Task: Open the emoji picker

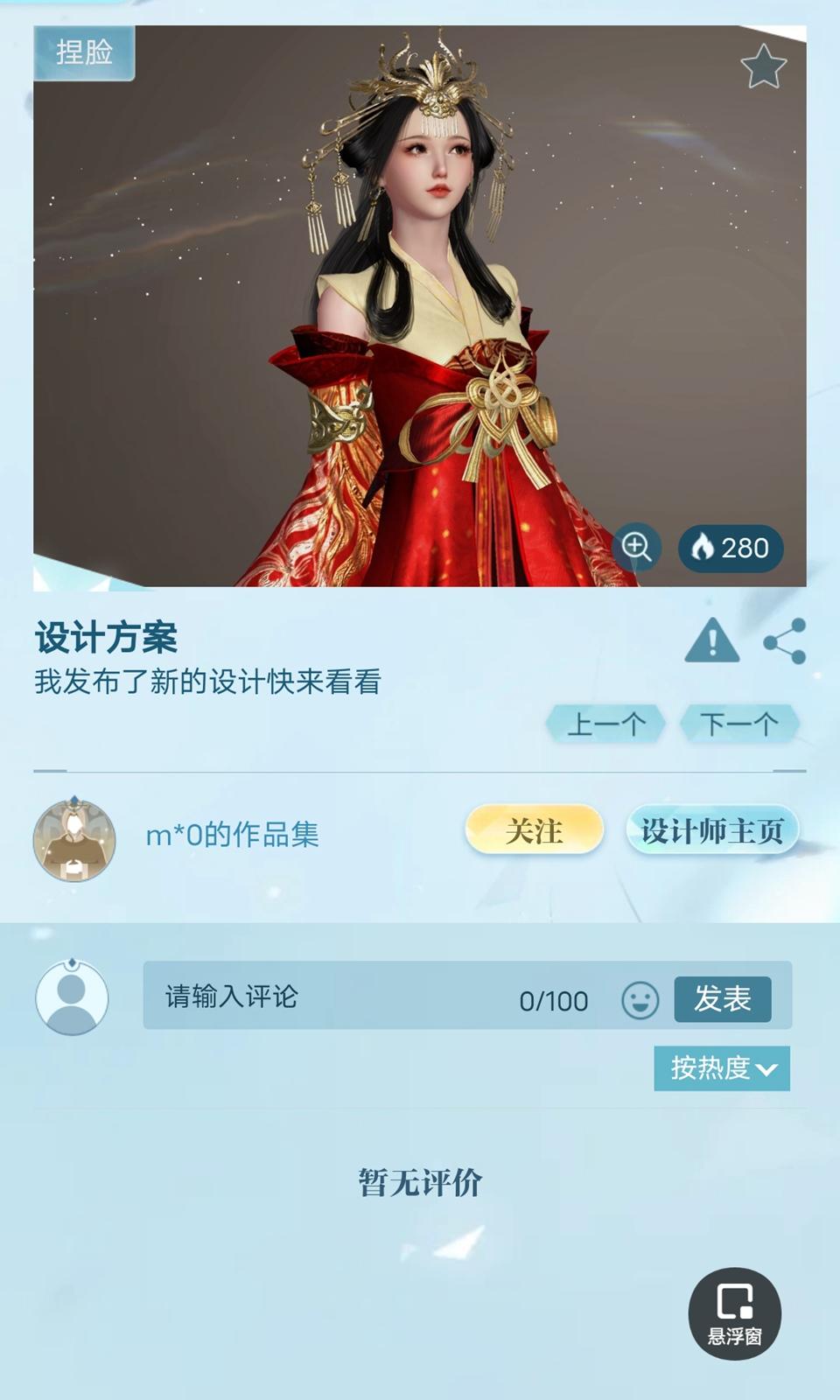Action: pos(640,999)
